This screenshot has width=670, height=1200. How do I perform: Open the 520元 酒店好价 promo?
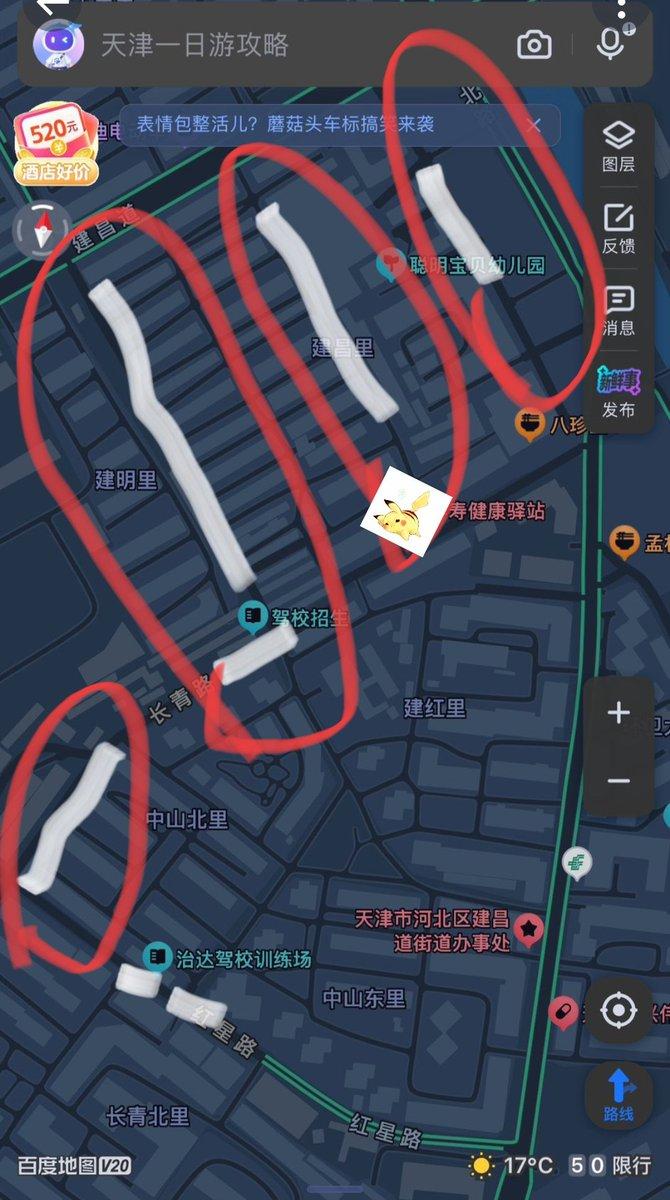55,147
